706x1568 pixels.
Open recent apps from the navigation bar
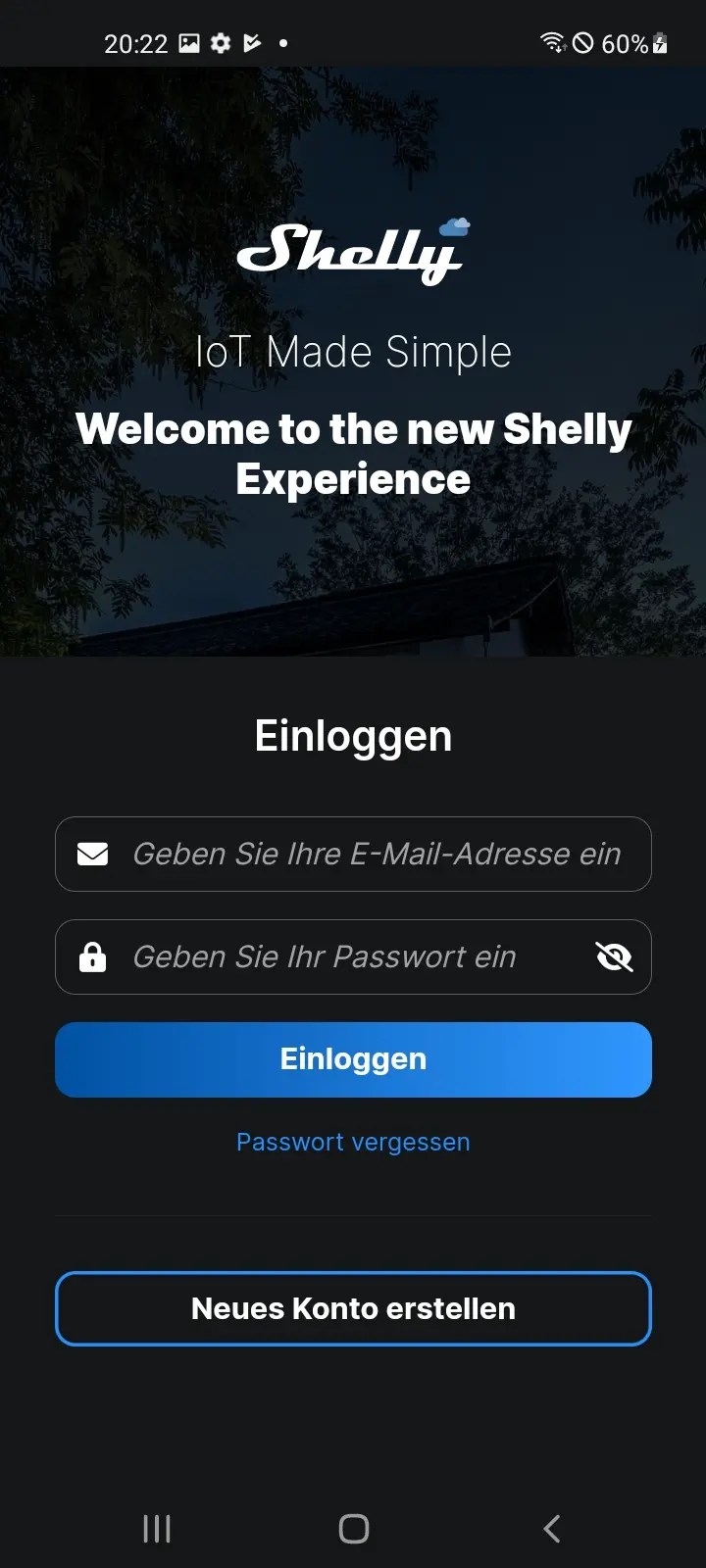[157, 1528]
